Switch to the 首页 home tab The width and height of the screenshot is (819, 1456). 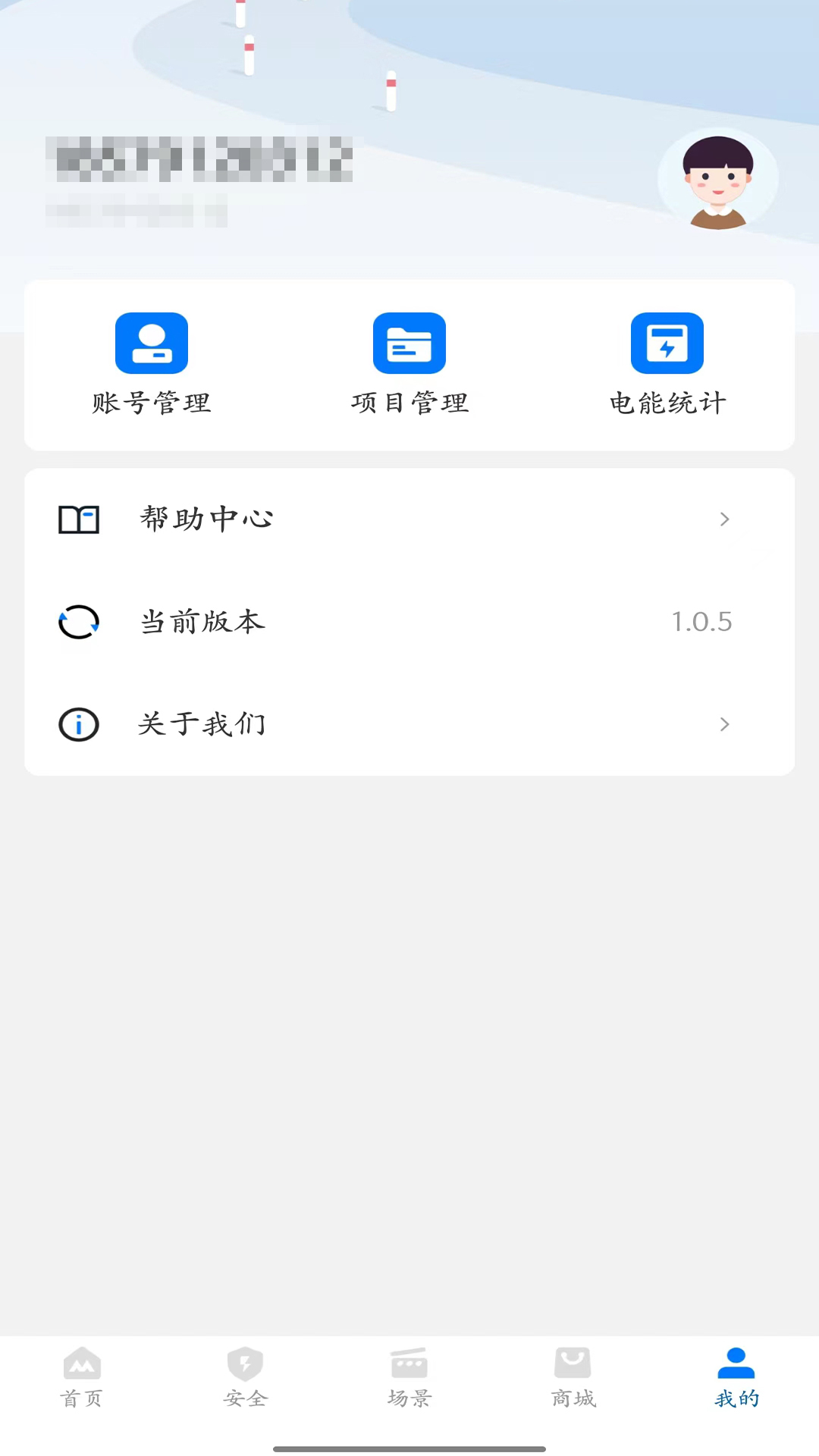[82, 1377]
